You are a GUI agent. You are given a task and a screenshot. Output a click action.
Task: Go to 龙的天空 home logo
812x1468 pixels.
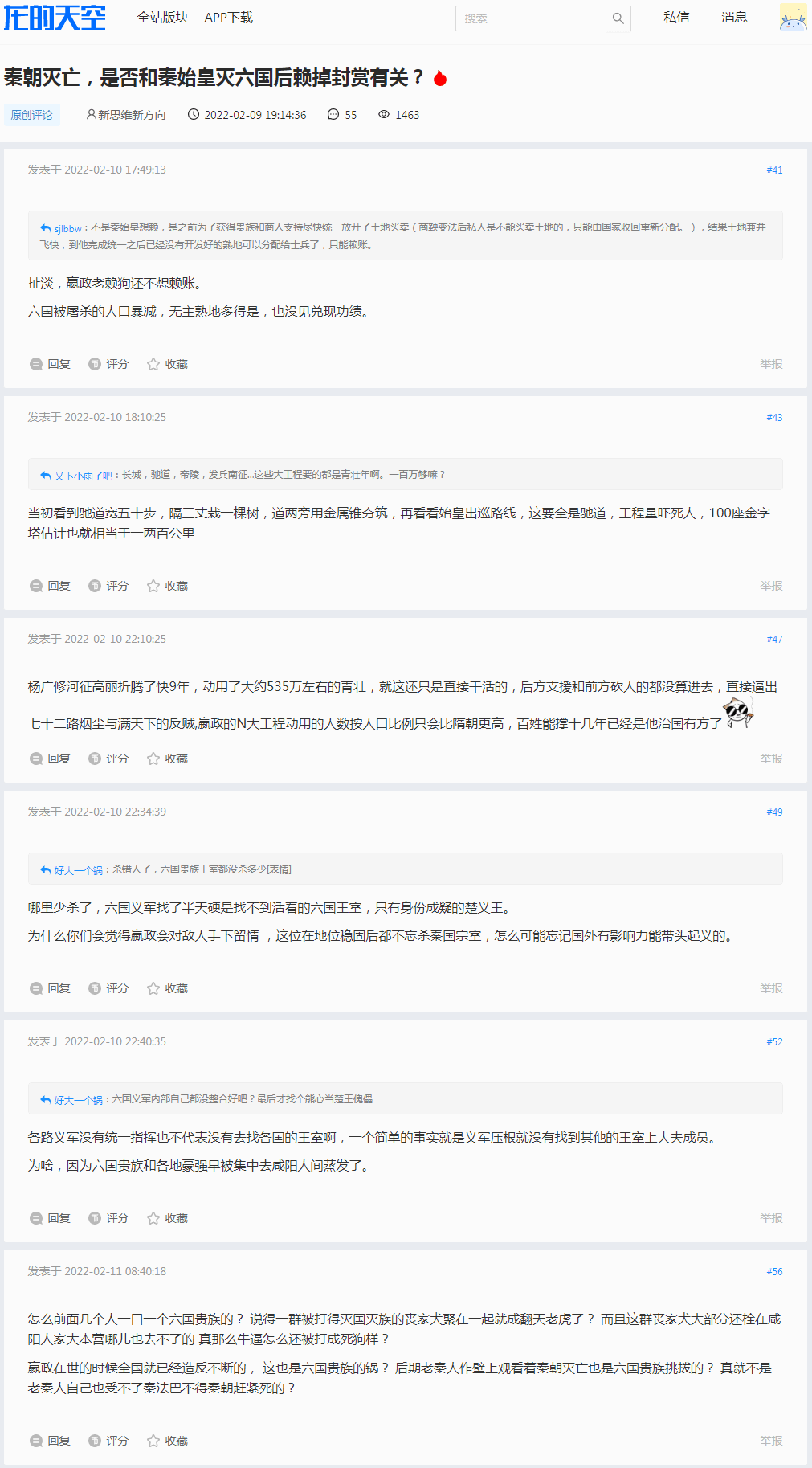pos(55,18)
